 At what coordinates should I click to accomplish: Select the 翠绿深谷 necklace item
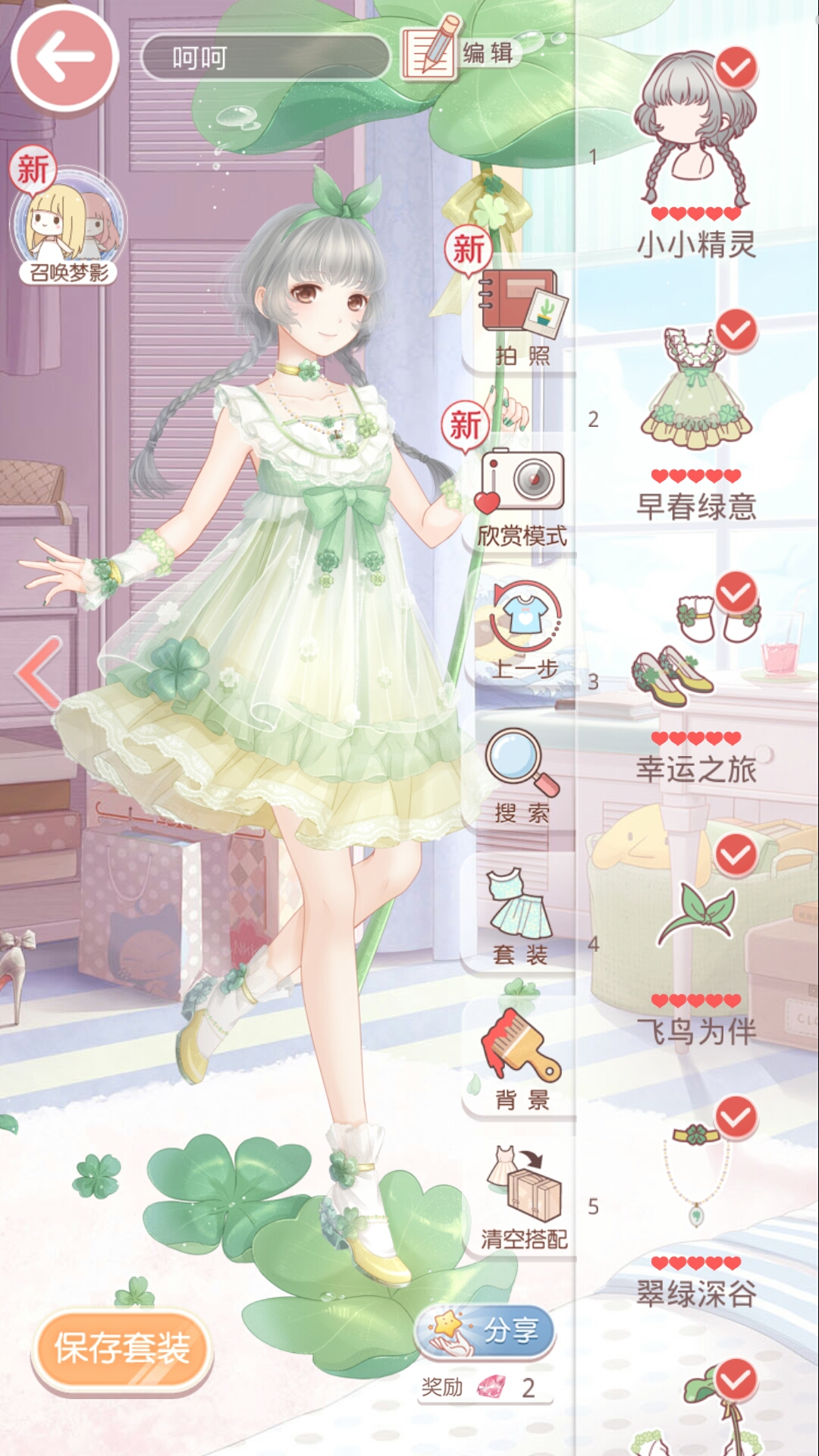pyautogui.click(x=696, y=1183)
